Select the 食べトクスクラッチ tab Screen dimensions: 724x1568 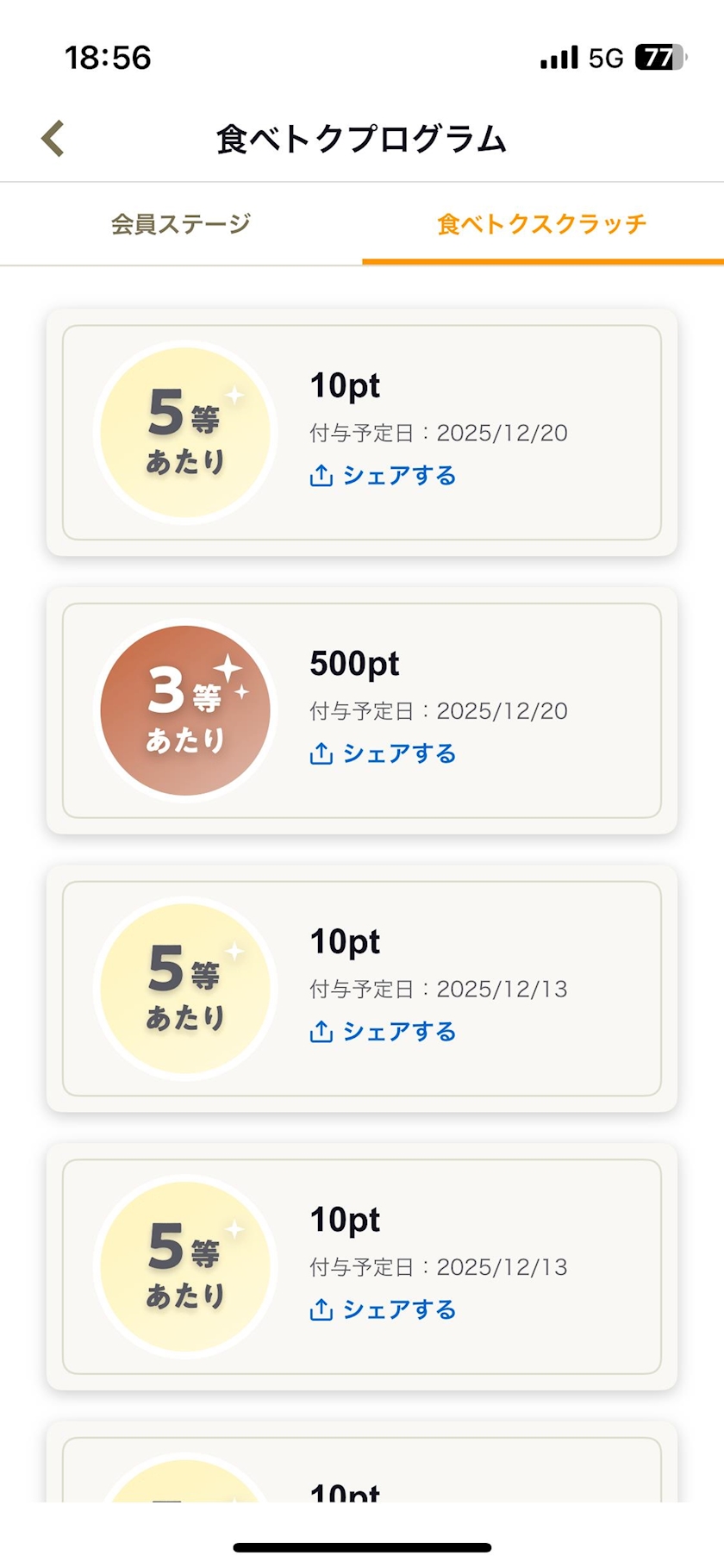point(541,224)
